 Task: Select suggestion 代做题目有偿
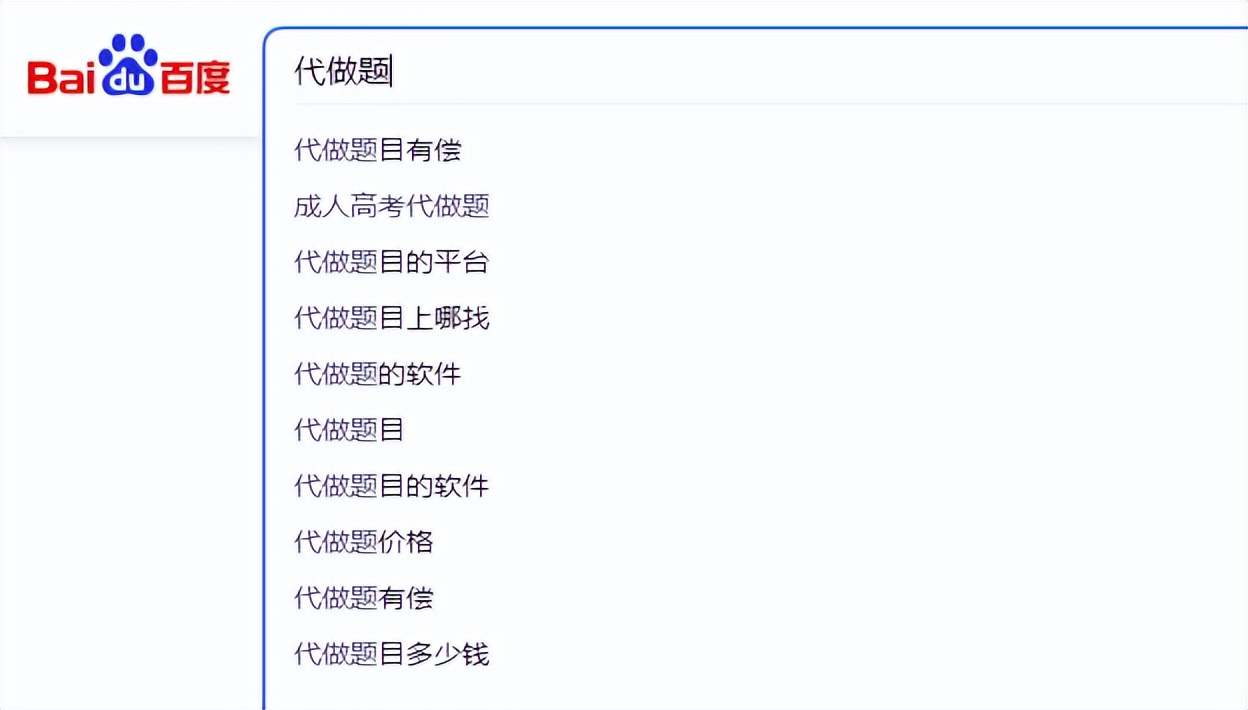pyautogui.click(x=378, y=150)
